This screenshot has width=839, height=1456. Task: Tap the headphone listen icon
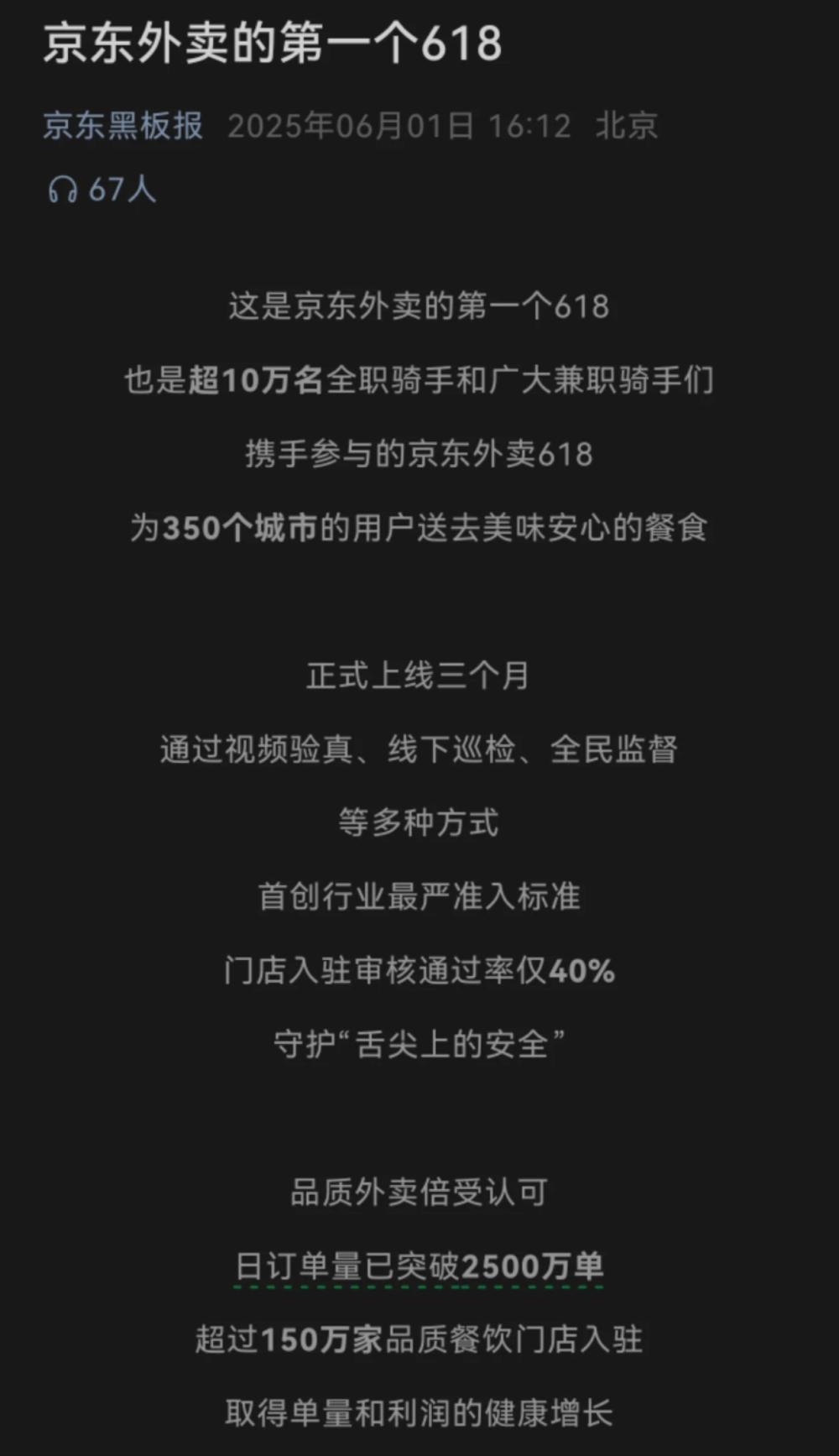pyautogui.click(x=63, y=190)
